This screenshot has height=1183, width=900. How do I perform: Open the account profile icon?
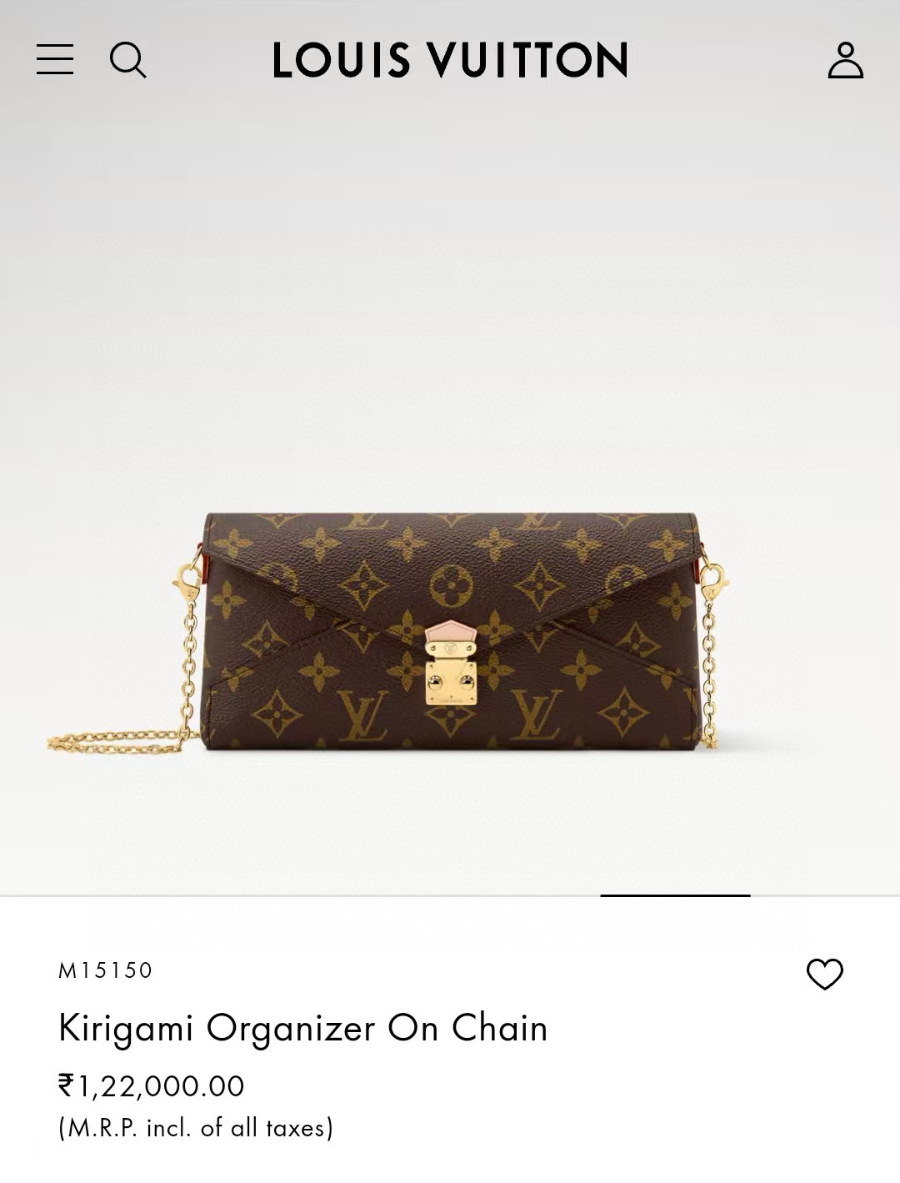pos(845,60)
